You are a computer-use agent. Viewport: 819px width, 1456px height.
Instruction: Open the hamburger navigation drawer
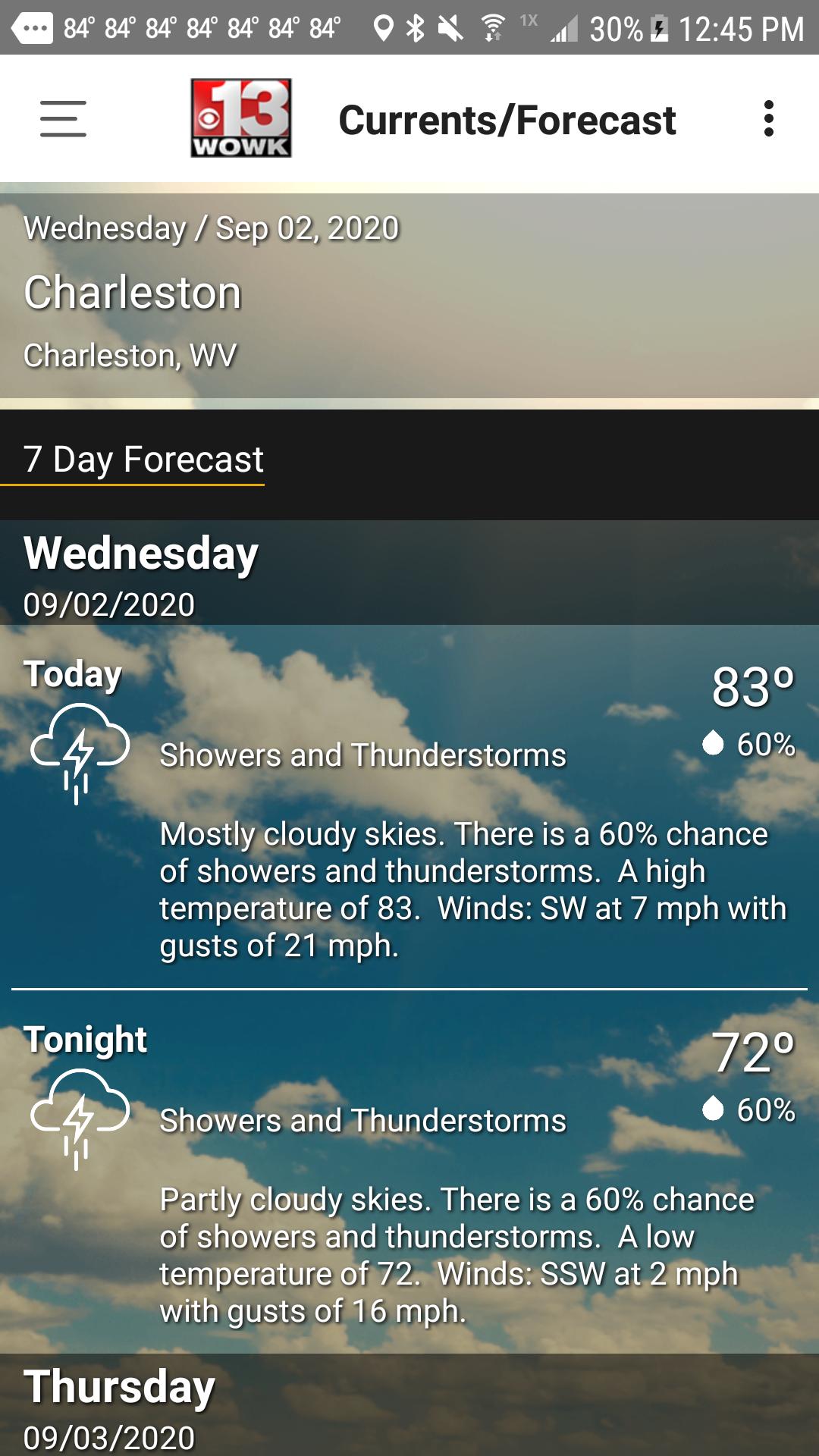click(x=63, y=119)
